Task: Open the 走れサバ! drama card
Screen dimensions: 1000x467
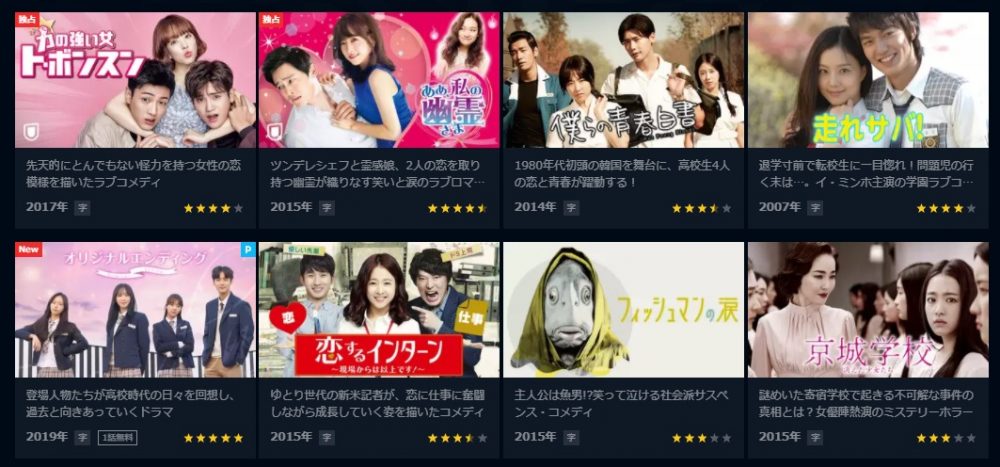Action: tap(867, 80)
